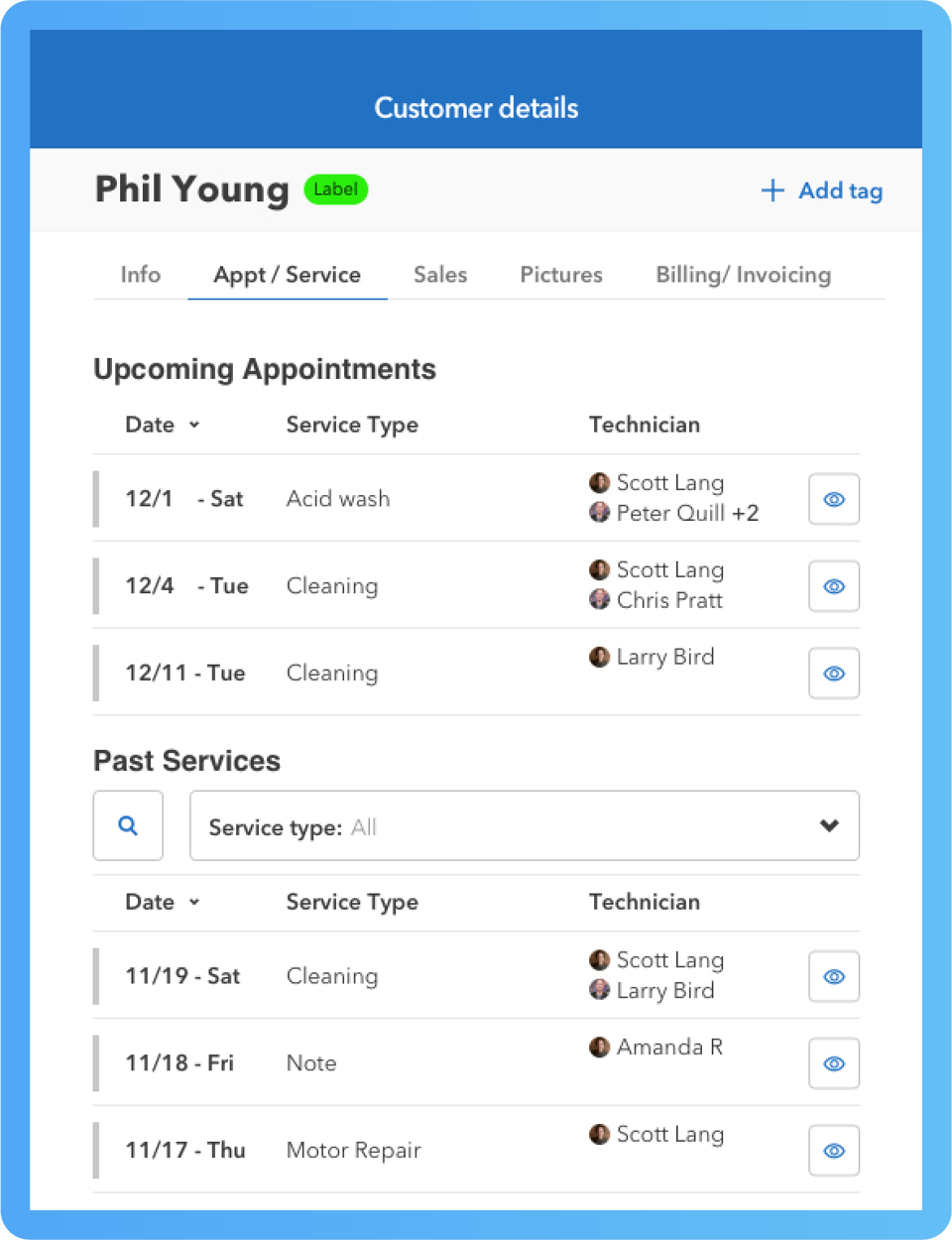Viewport: 952px width, 1240px height.
Task: Toggle the eye icon on 11/19 Cleaning service
Action: coord(833,976)
